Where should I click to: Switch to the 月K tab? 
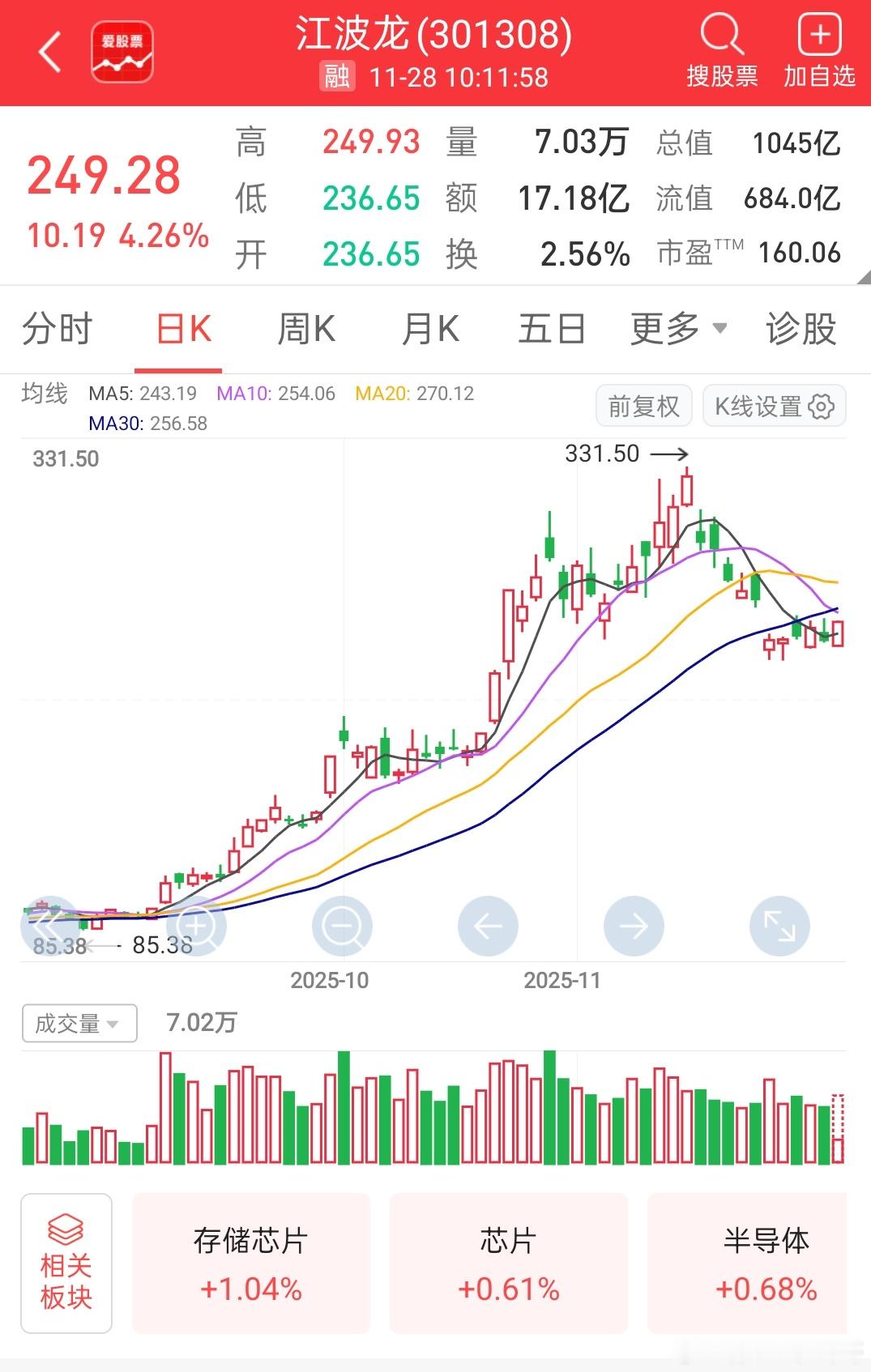coord(430,330)
